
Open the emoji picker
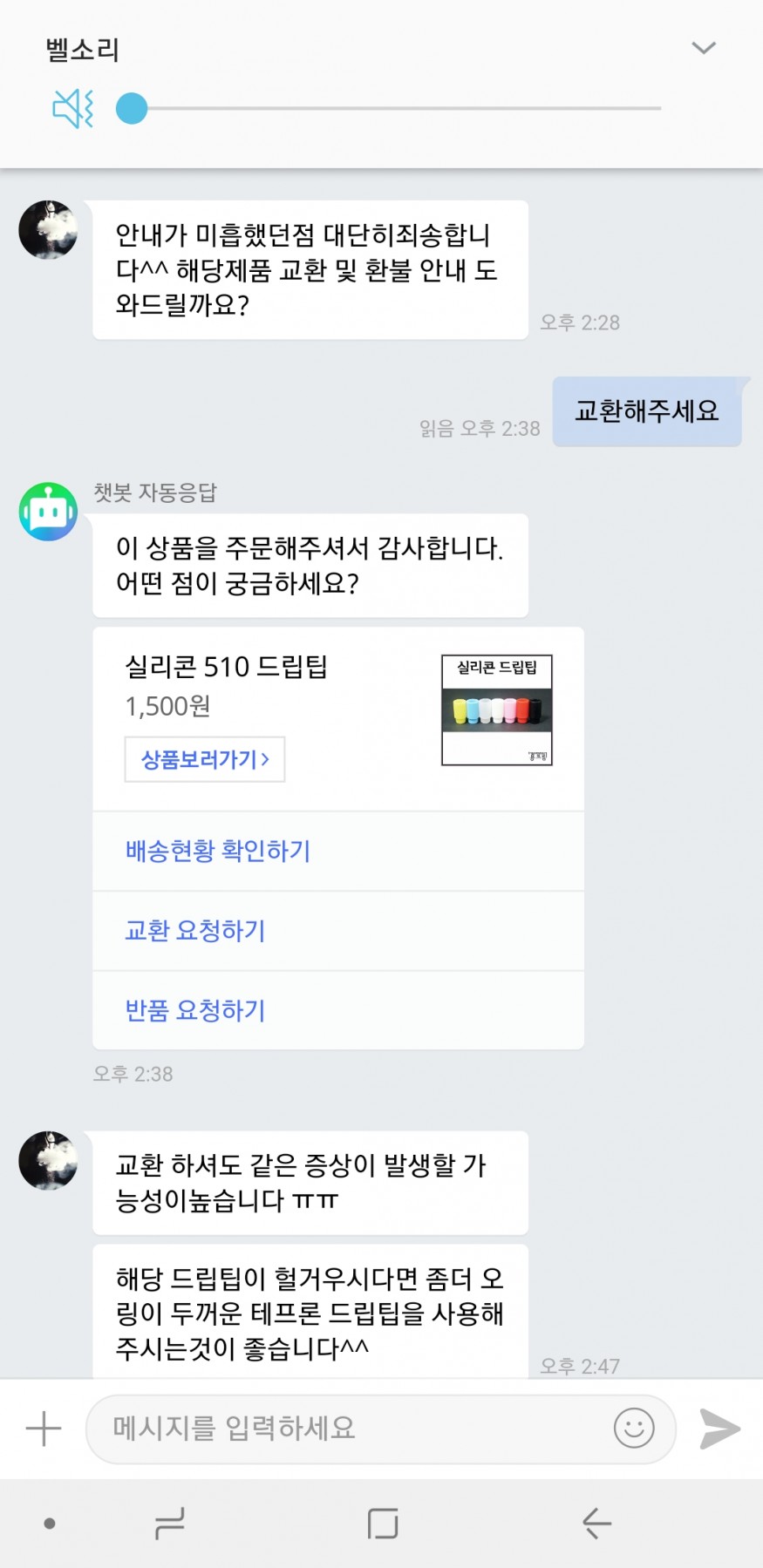point(634,1429)
